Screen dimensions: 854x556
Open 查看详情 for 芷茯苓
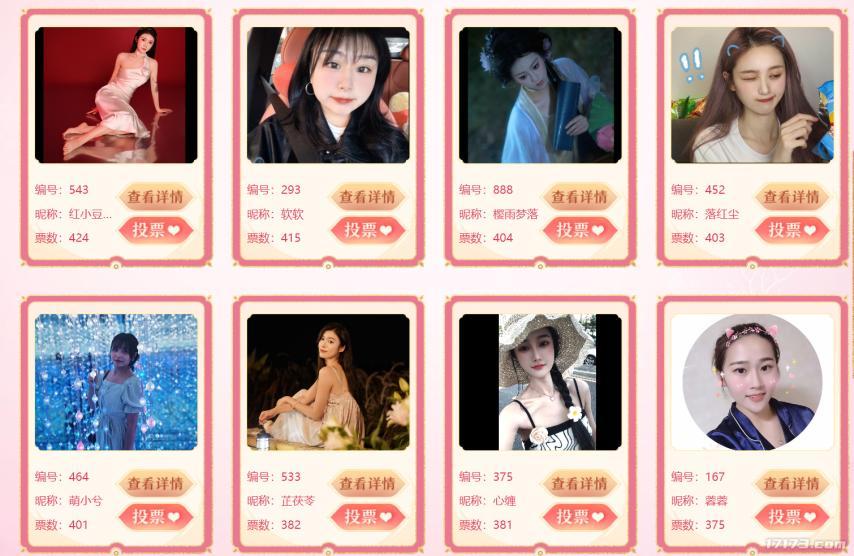point(367,484)
